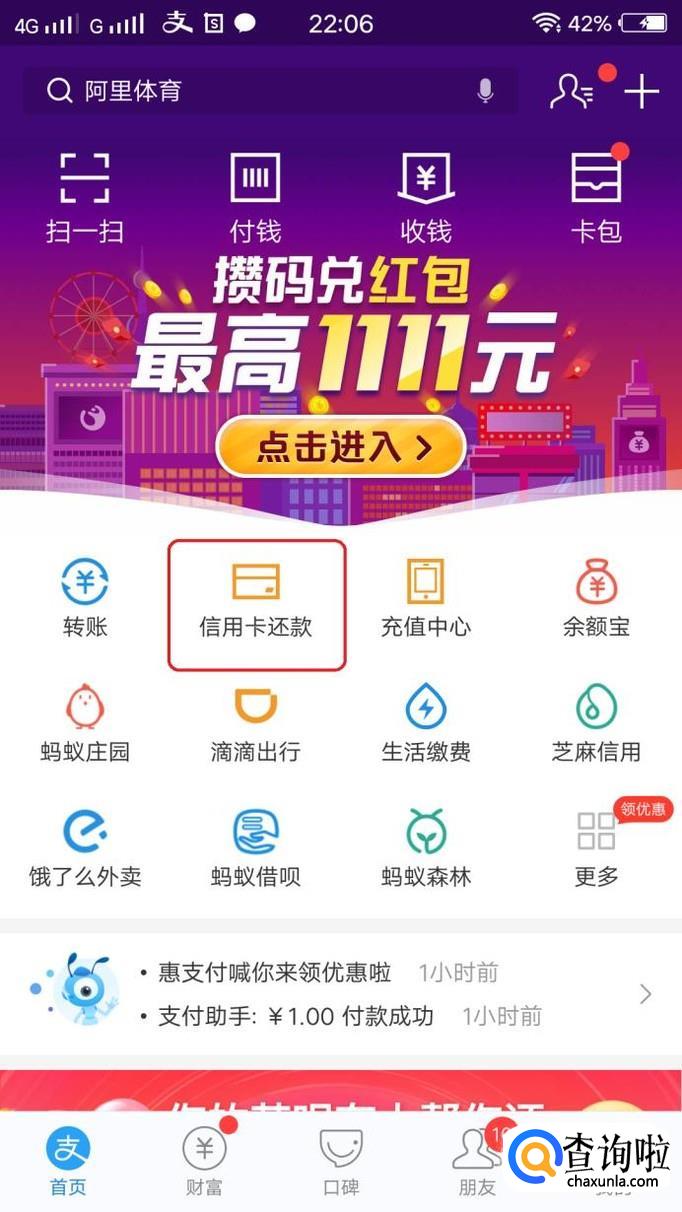
Task: Tap the plus icon at top
Action: (x=642, y=91)
